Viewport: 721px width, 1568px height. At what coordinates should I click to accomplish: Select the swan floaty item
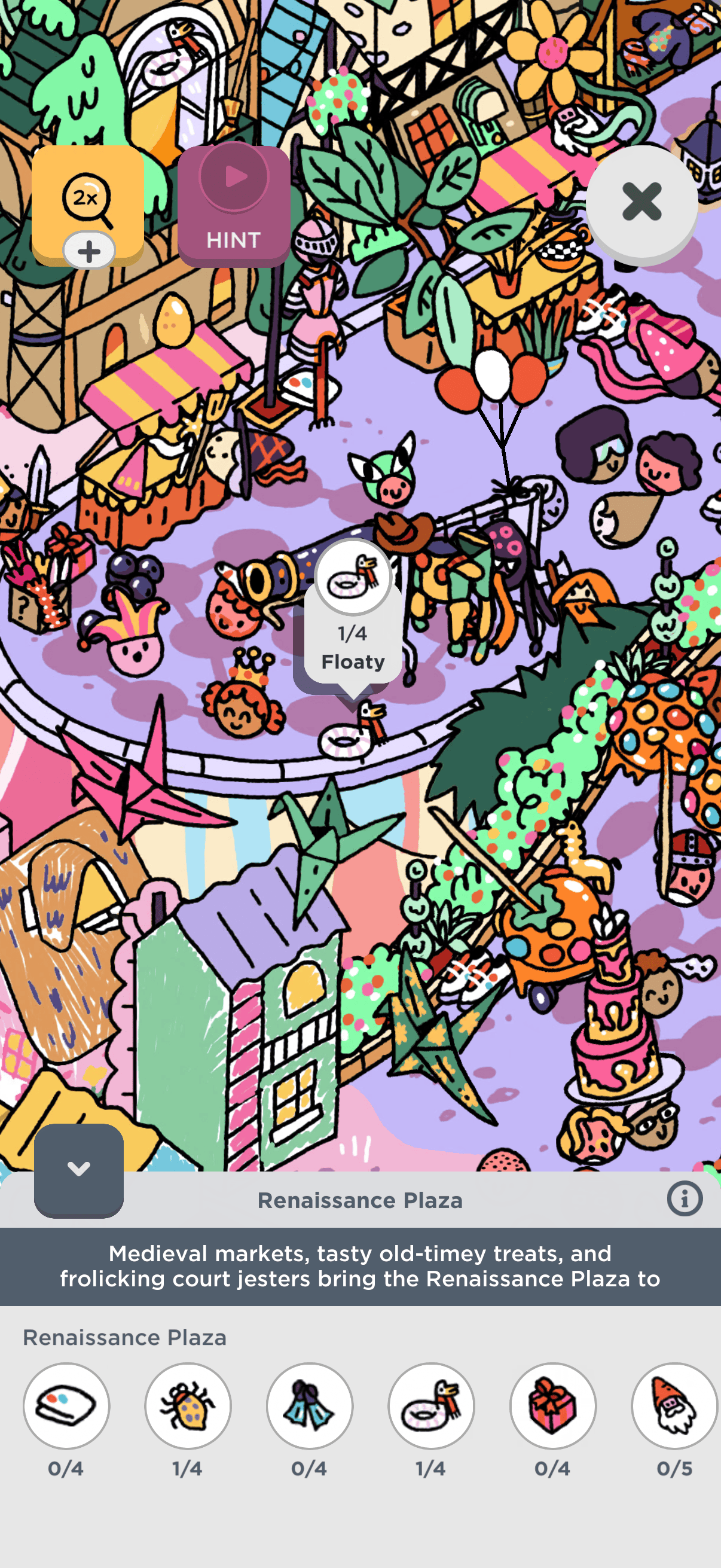431,1405
